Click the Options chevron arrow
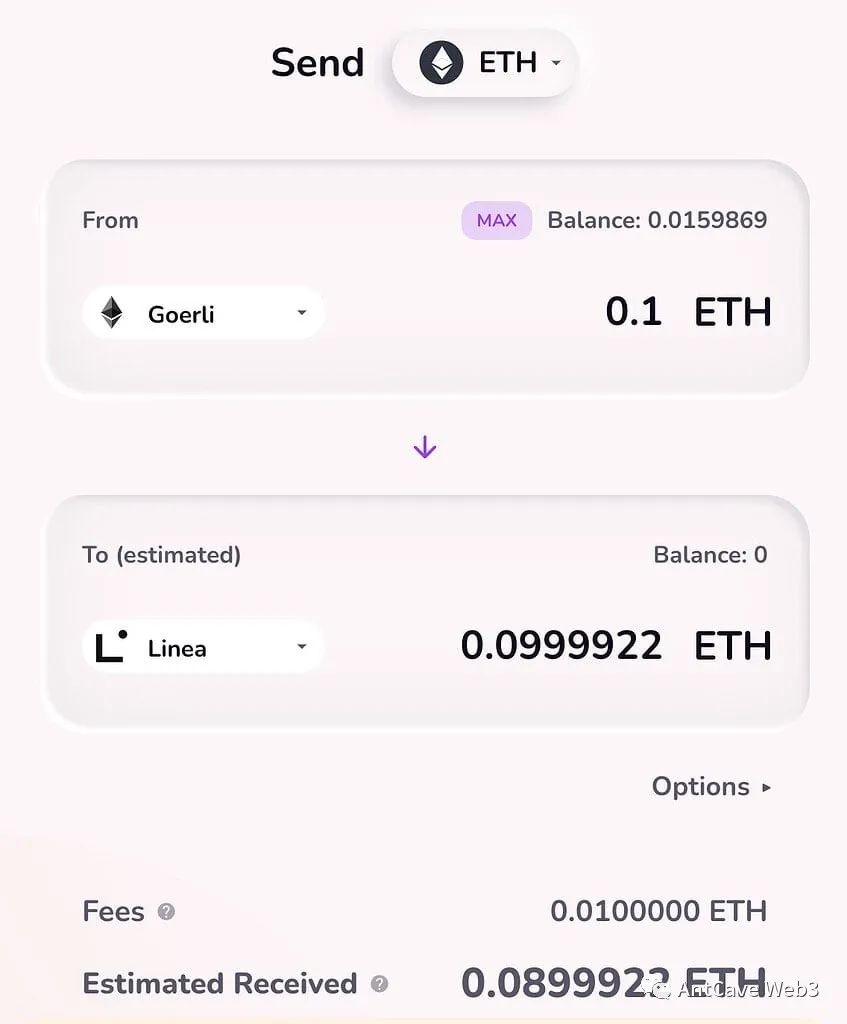The height and width of the screenshot is (1024, 847). [x=765, y=787]
